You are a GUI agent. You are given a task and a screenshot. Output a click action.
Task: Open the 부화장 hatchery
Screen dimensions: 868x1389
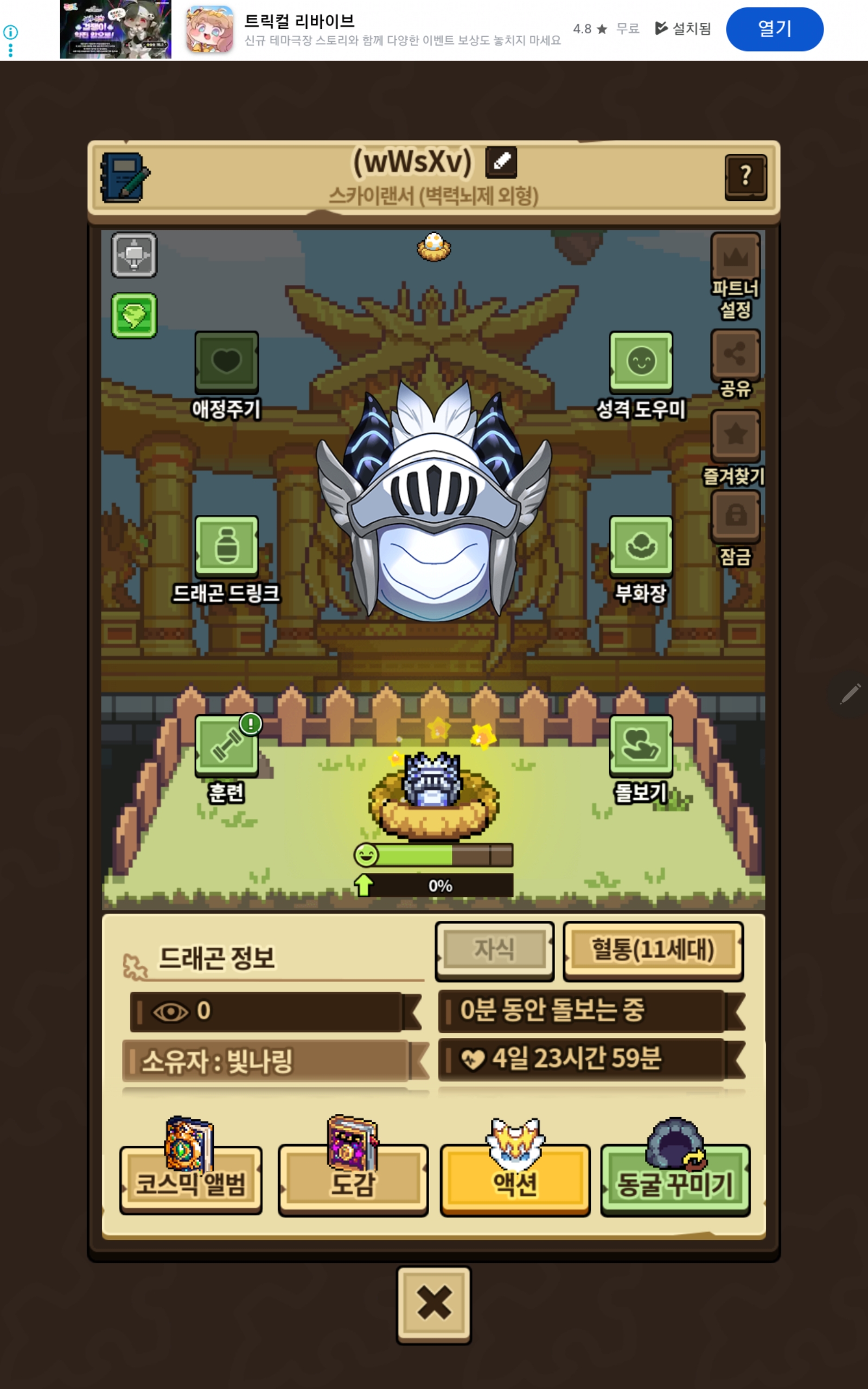click(641, 546)
